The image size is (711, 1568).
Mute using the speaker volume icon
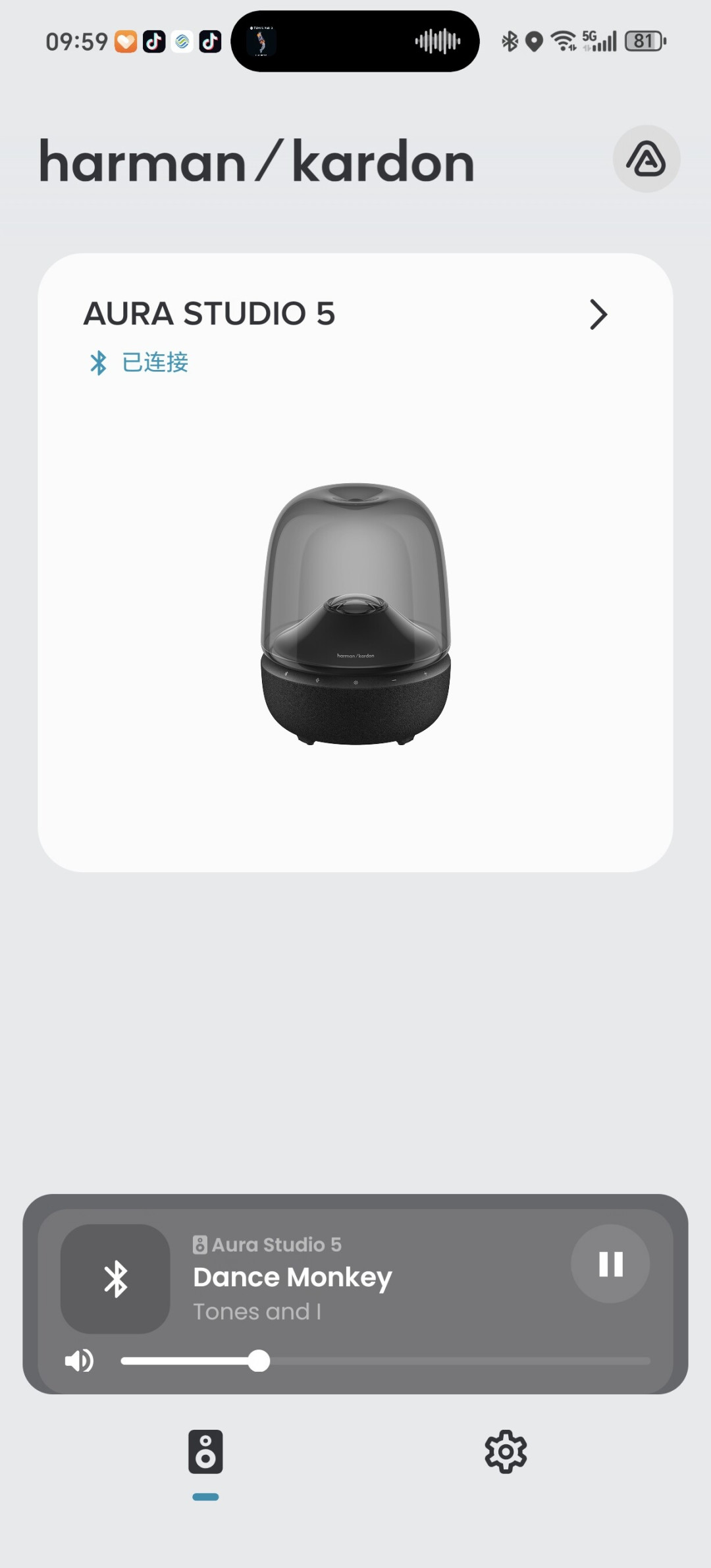coord(79,1361)
